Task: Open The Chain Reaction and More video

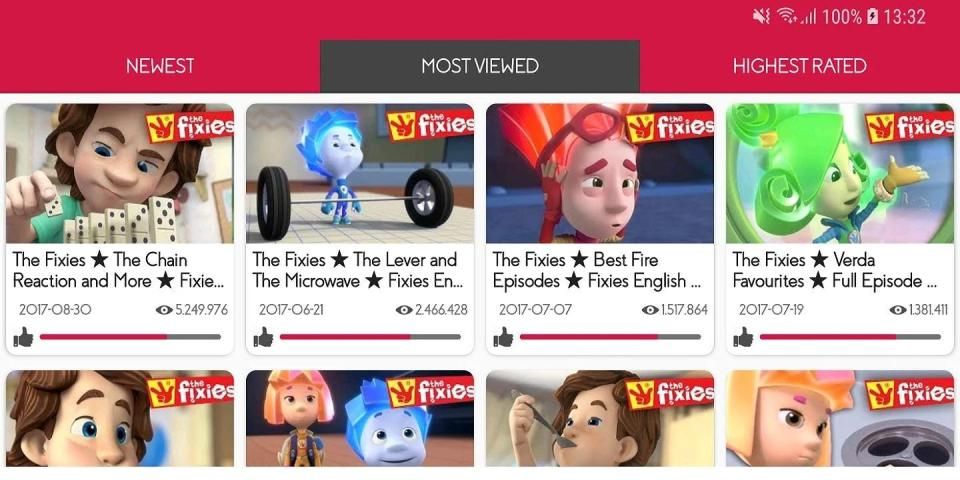Action: pyautogui.click(x=120, y=175)
